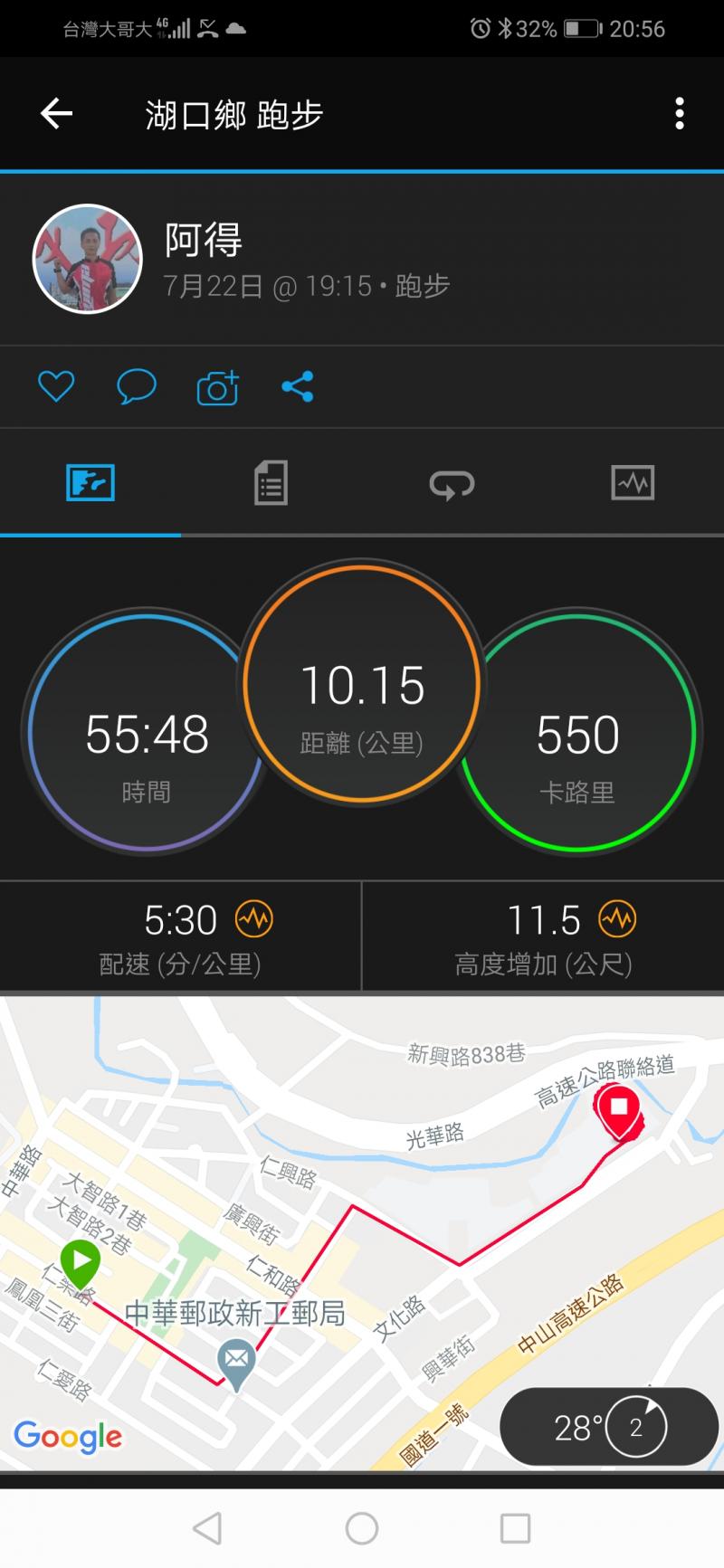Switch to the laps tab
This screenshot has height=1568, width=724.
coord(452,482)
